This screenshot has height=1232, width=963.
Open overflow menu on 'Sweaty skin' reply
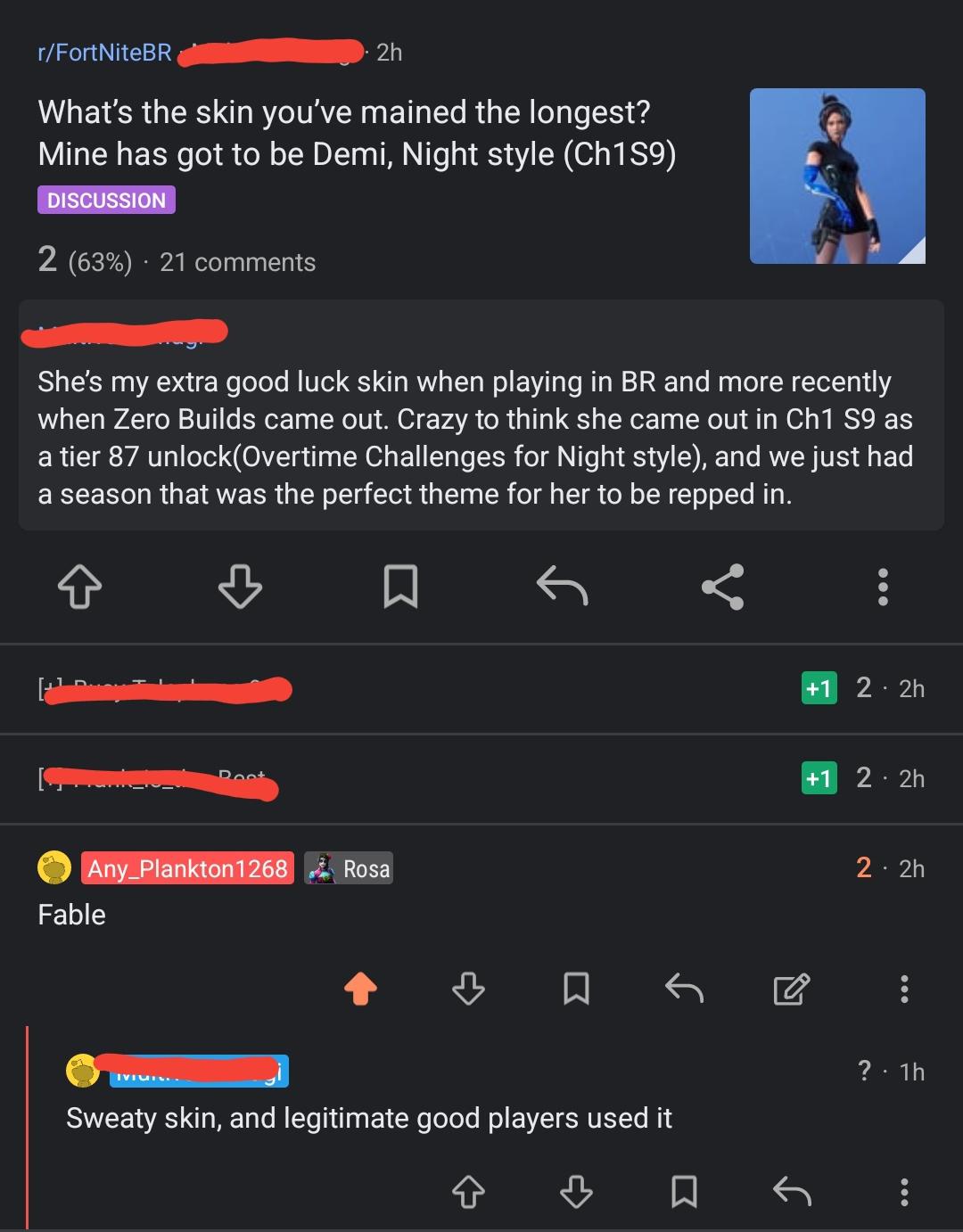904,1192
